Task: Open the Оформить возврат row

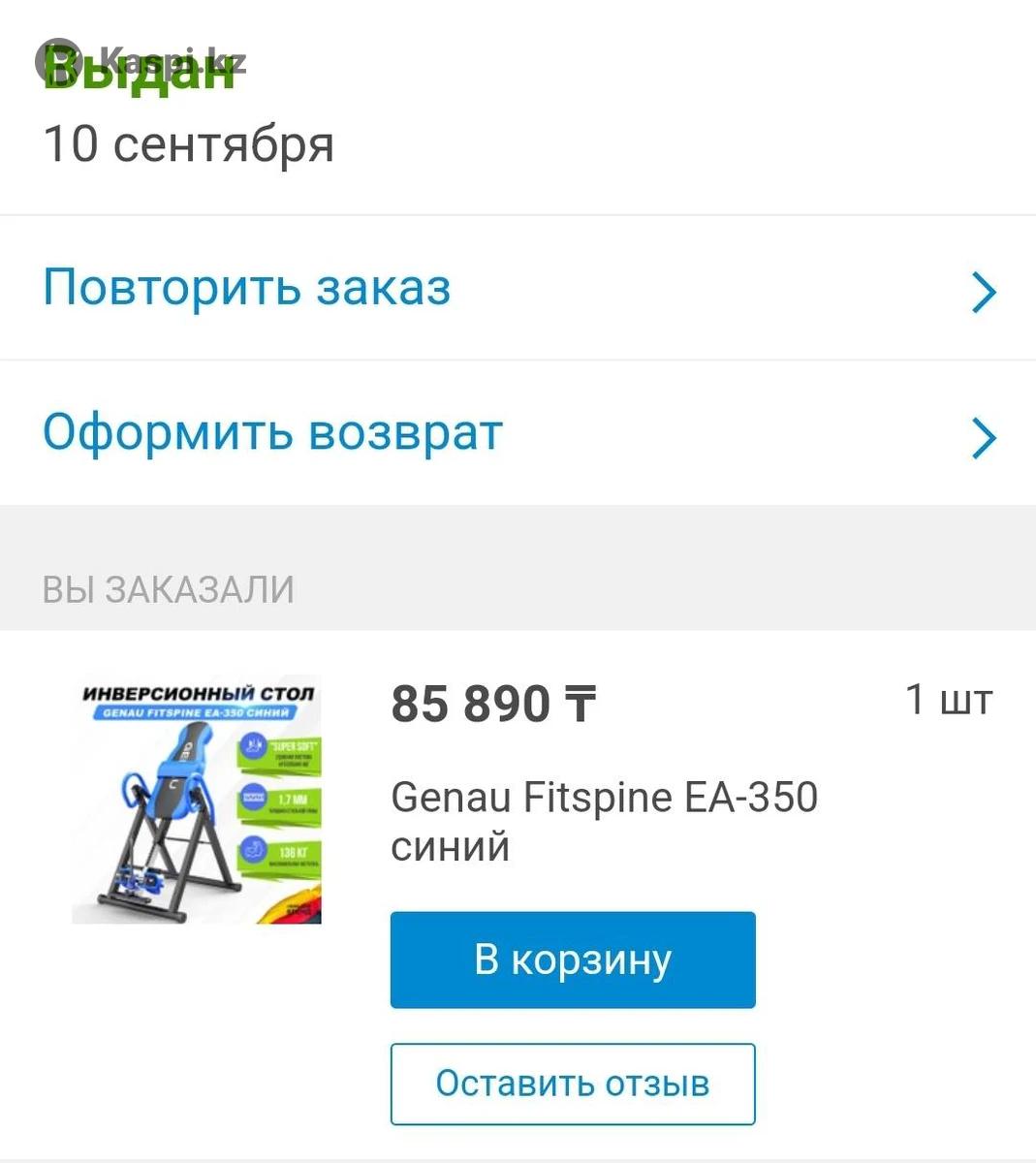Action: point(518,433)
